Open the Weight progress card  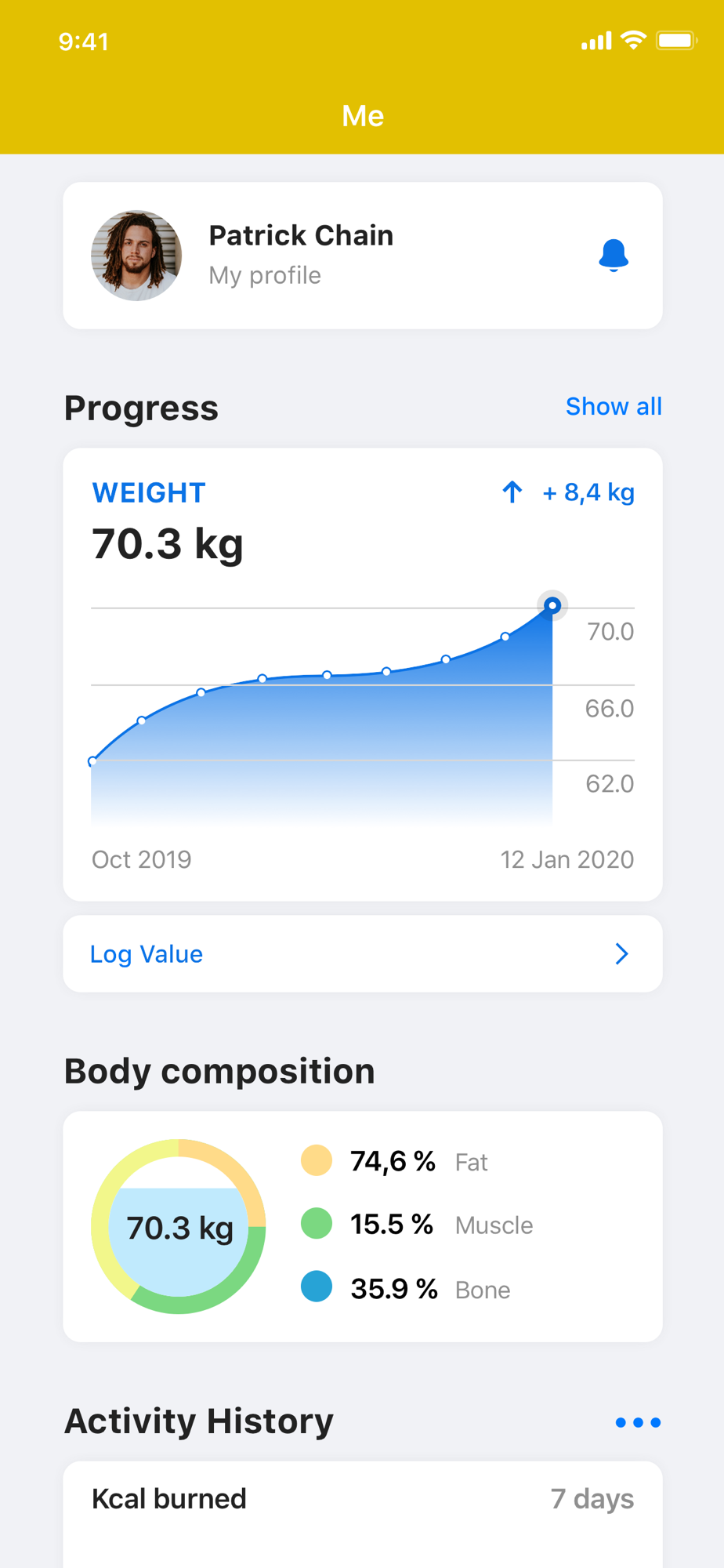click(x=363, y=674)
